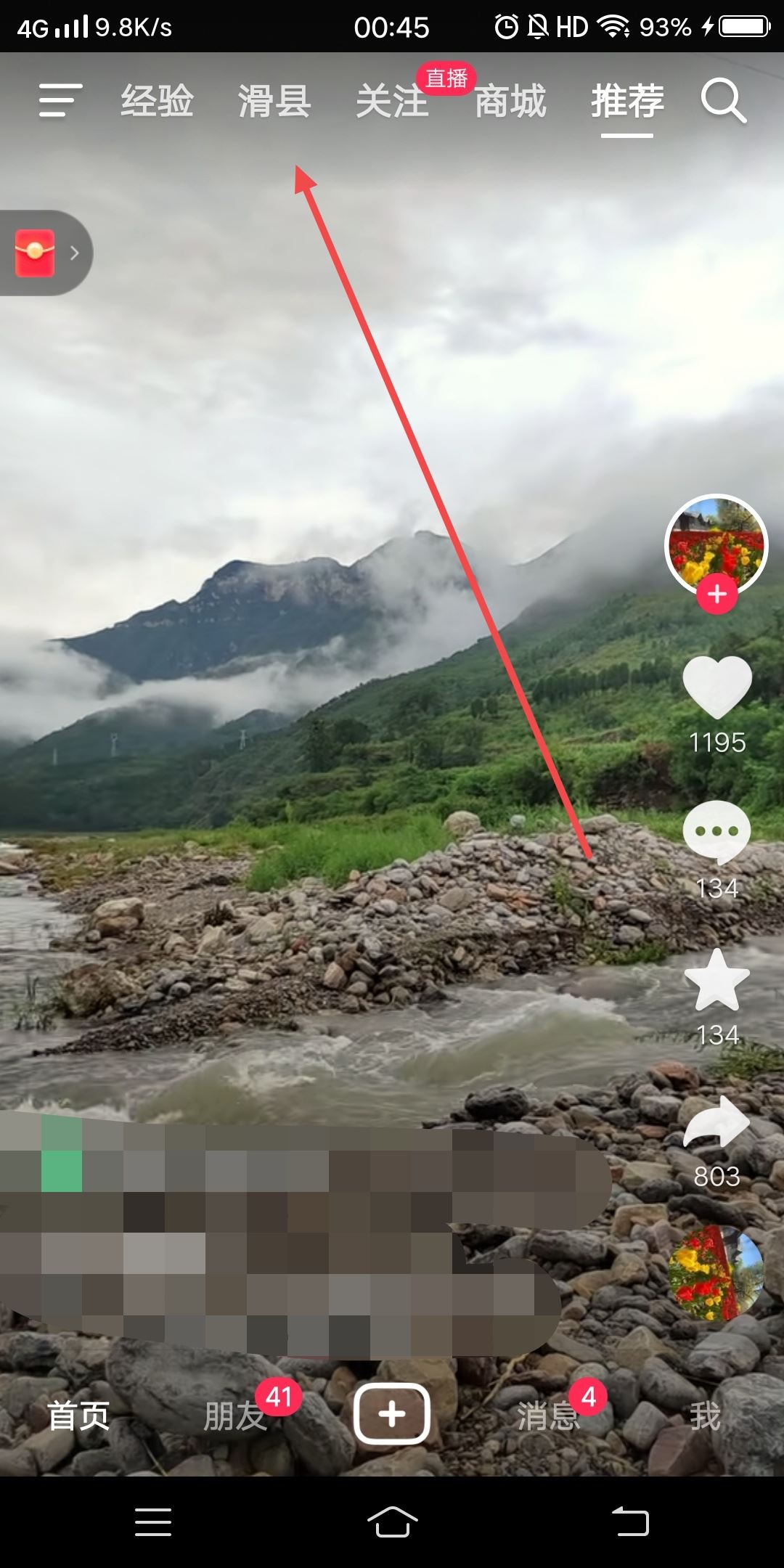Image resolution: width=784 pixels, height=1568 pixels.
Task: Open the side drawer menu
Action: click(60, 100)
